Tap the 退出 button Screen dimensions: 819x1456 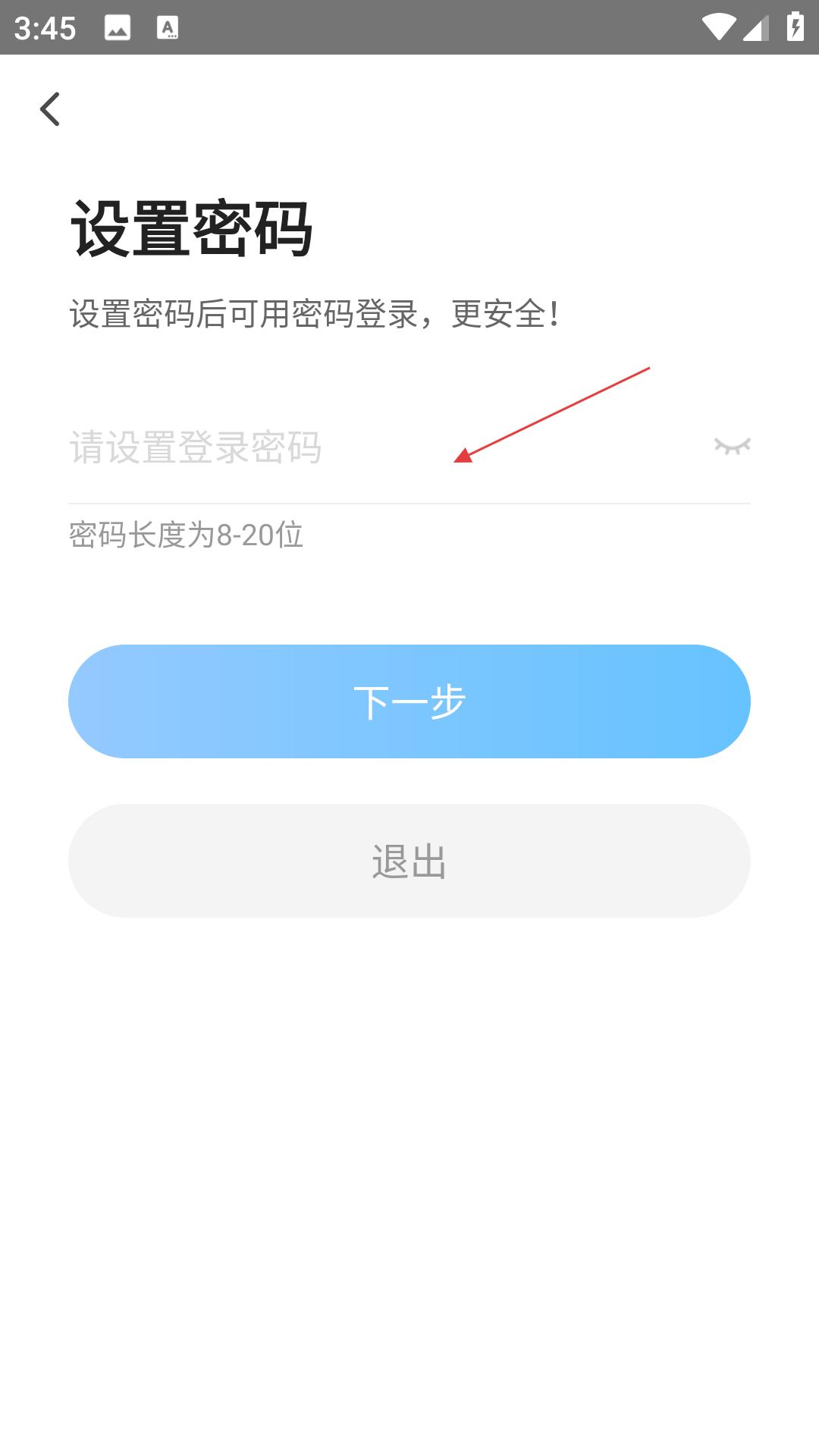pos(409,861)
